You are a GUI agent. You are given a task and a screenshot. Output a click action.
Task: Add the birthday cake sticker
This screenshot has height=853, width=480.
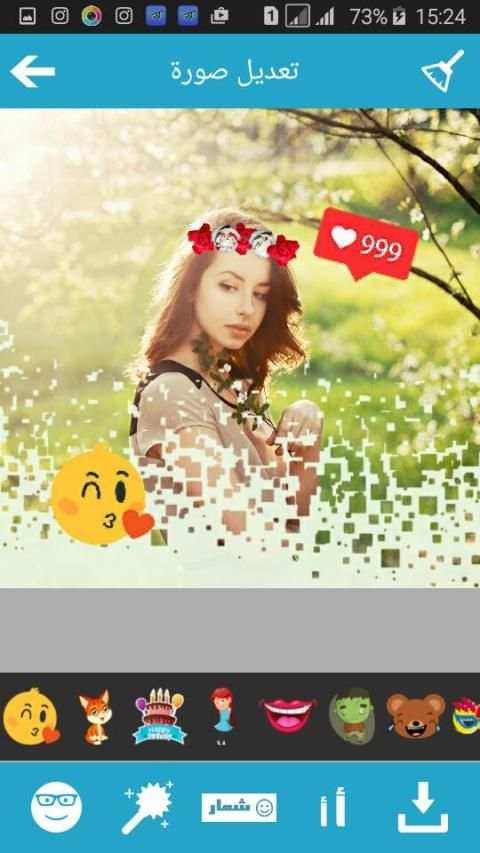coord(159,716)
